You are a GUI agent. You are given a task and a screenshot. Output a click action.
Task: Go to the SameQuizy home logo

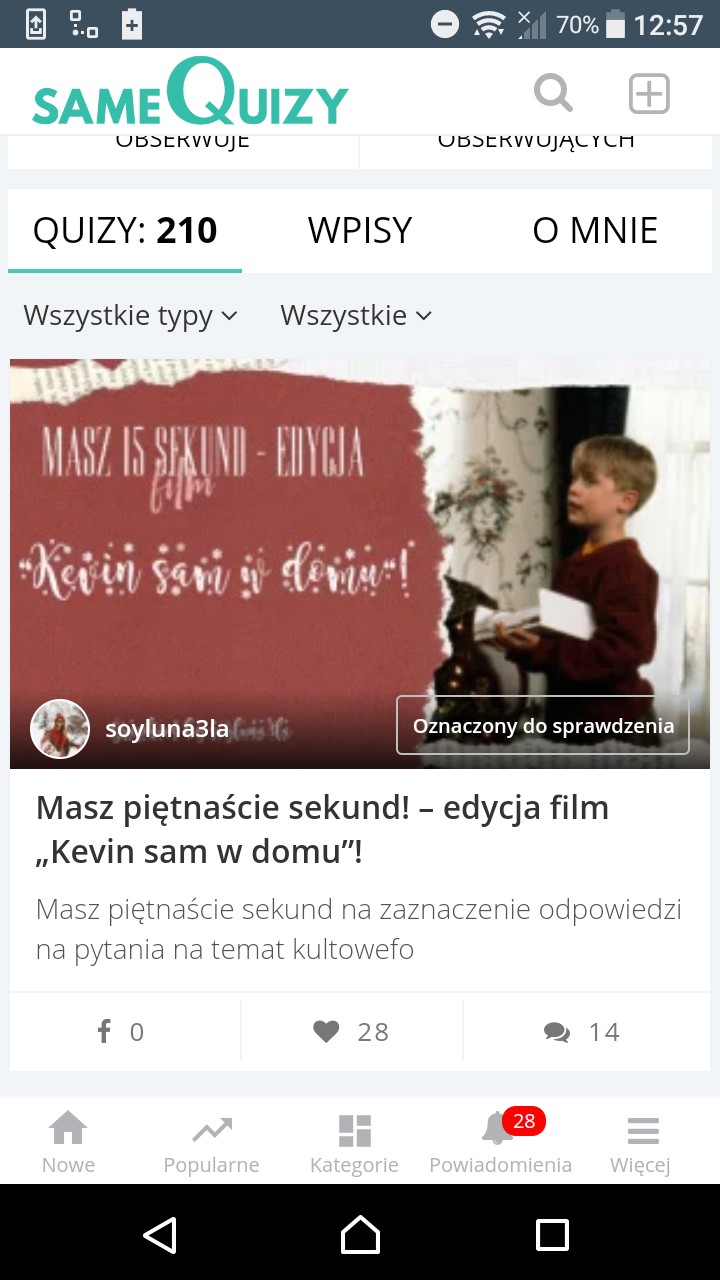coord(190,94)
